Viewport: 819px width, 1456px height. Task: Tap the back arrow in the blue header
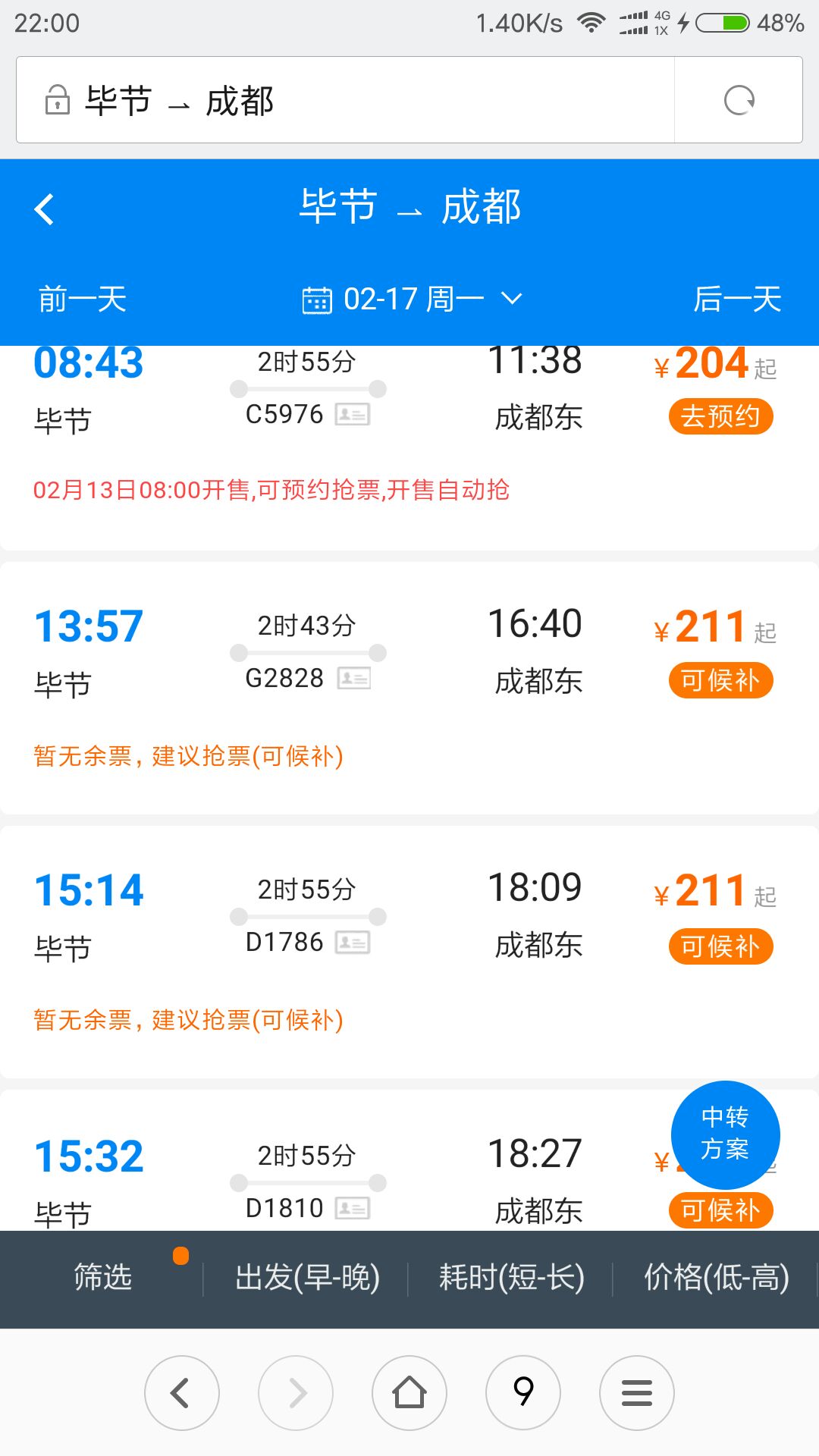point(44,209)
